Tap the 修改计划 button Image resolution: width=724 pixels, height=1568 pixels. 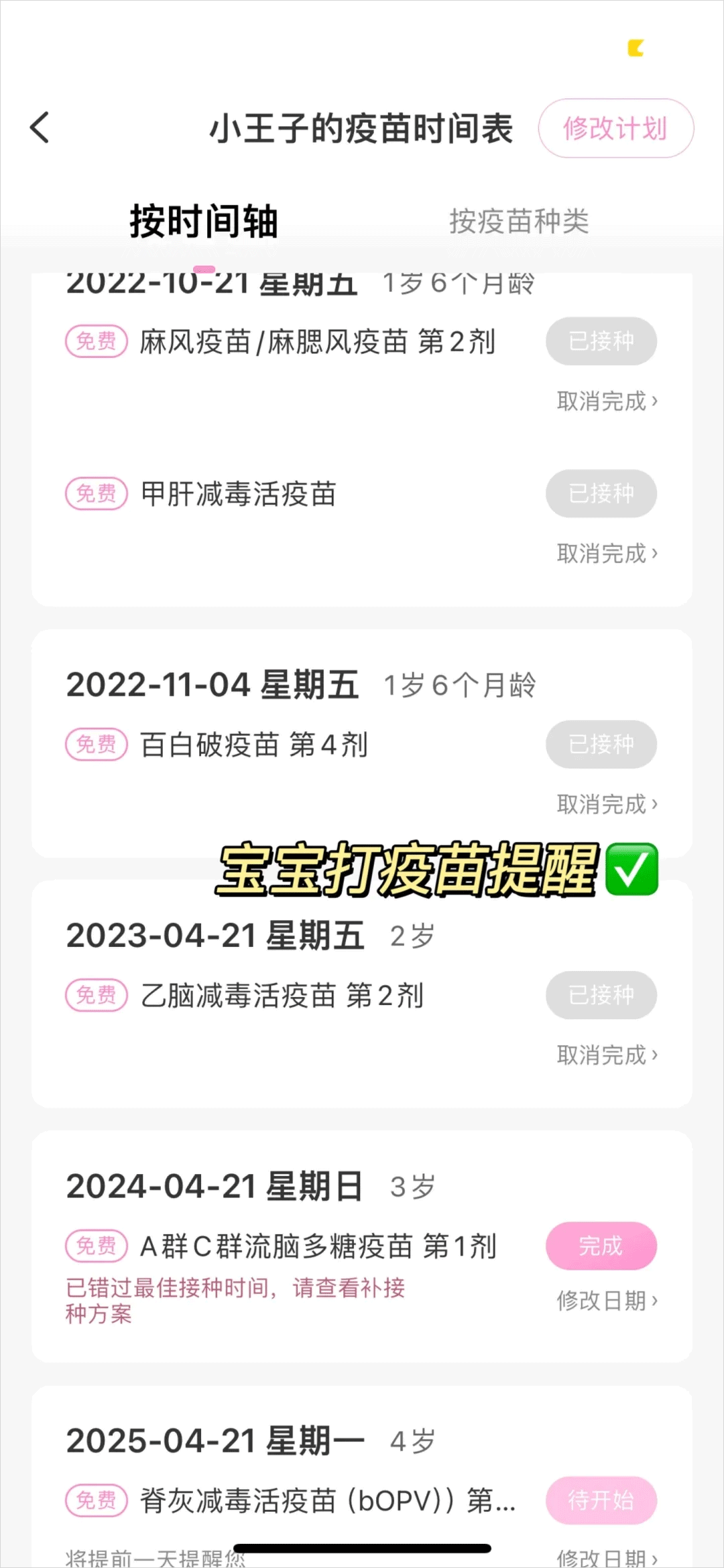[615, 129]
